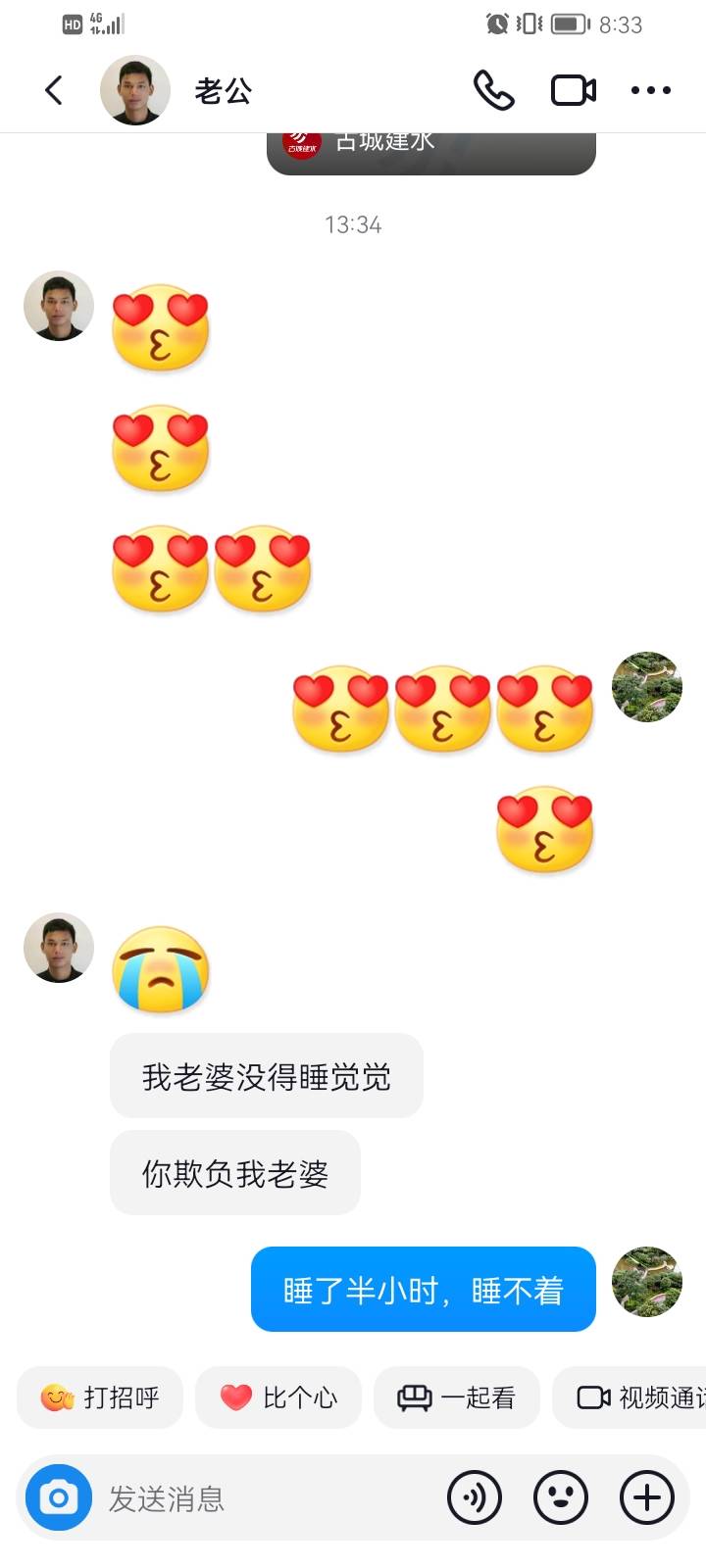Tap the 打招呼 quick action
The image size is (706, 1568).
(99, 1398)
